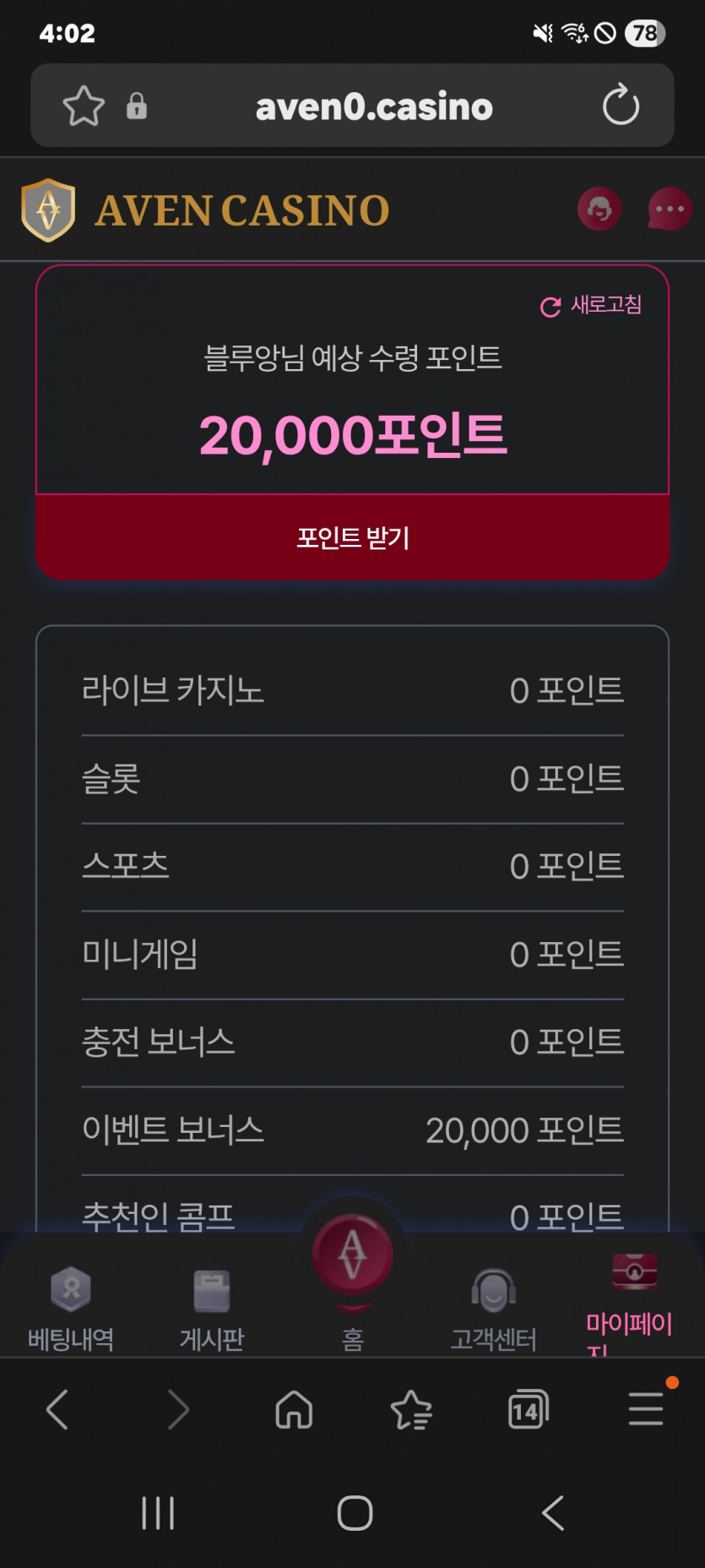Open the chat bubble icon at top right

point(668,209)
